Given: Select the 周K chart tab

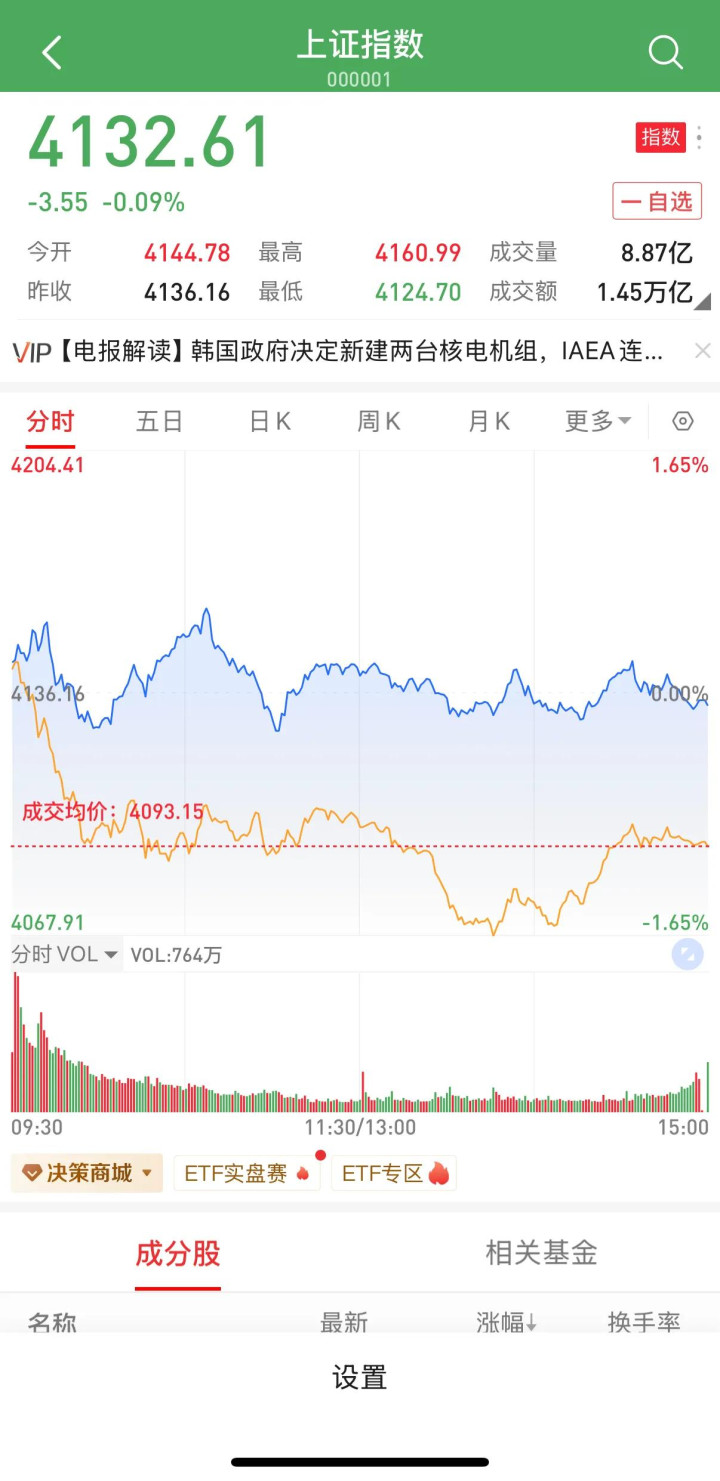Looking at the screenshot, I should pyautogui.click(x=379, y=422).
